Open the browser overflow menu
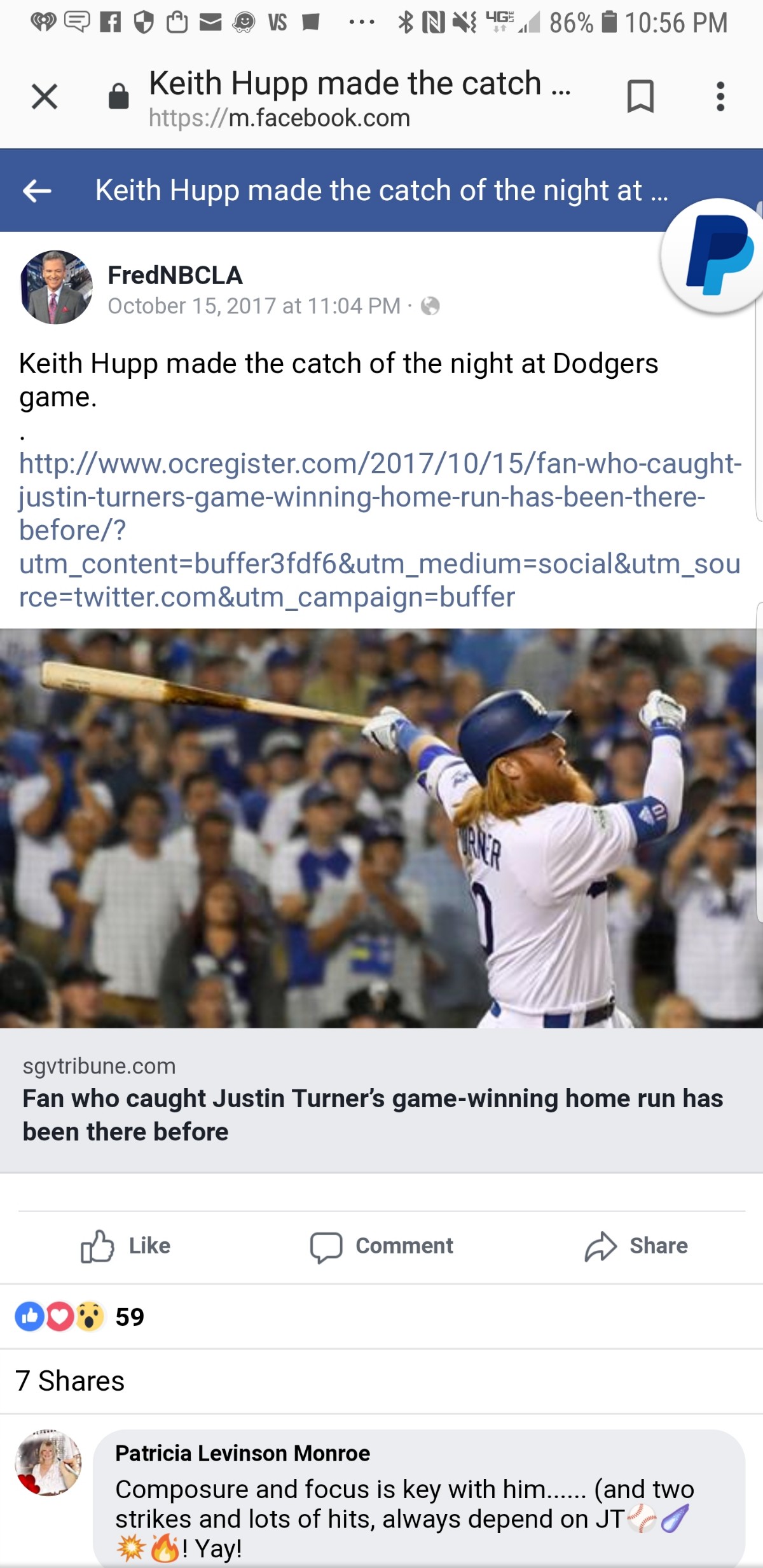 pos(720,97)
